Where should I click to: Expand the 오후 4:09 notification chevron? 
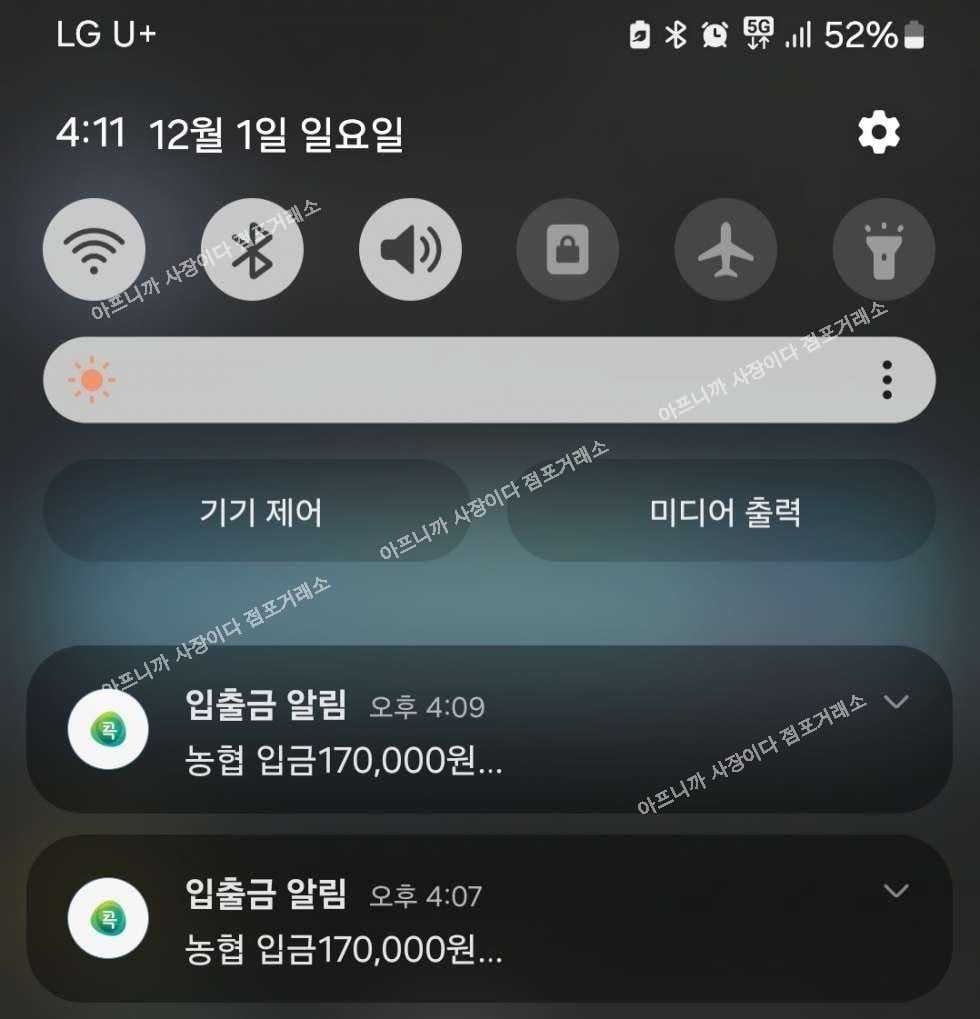896,702
